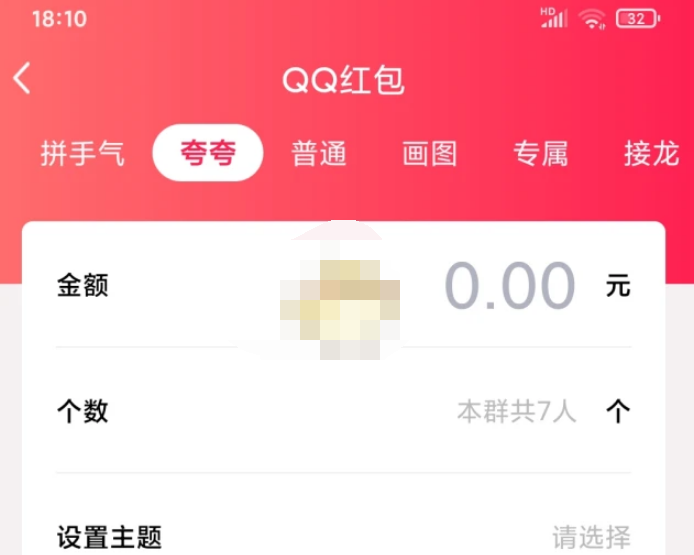The height and width of the screenshot is (555, 694).
Task: Switch to the 专属 tab
Action: pyautogui.click(x=541, y=154)
